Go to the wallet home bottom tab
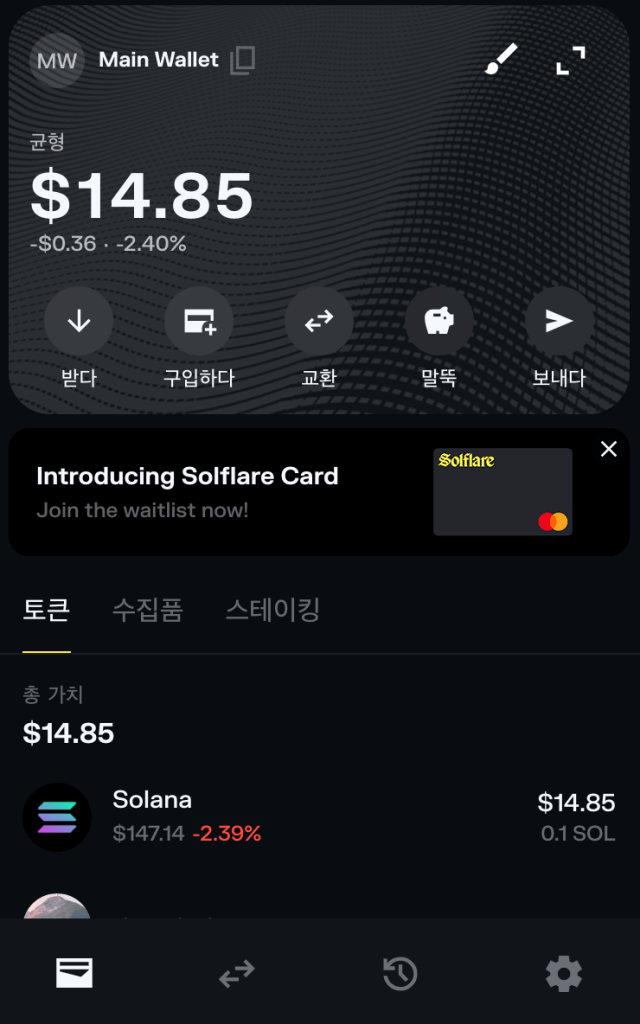The image size is (640, 1024). coord(75,973)
